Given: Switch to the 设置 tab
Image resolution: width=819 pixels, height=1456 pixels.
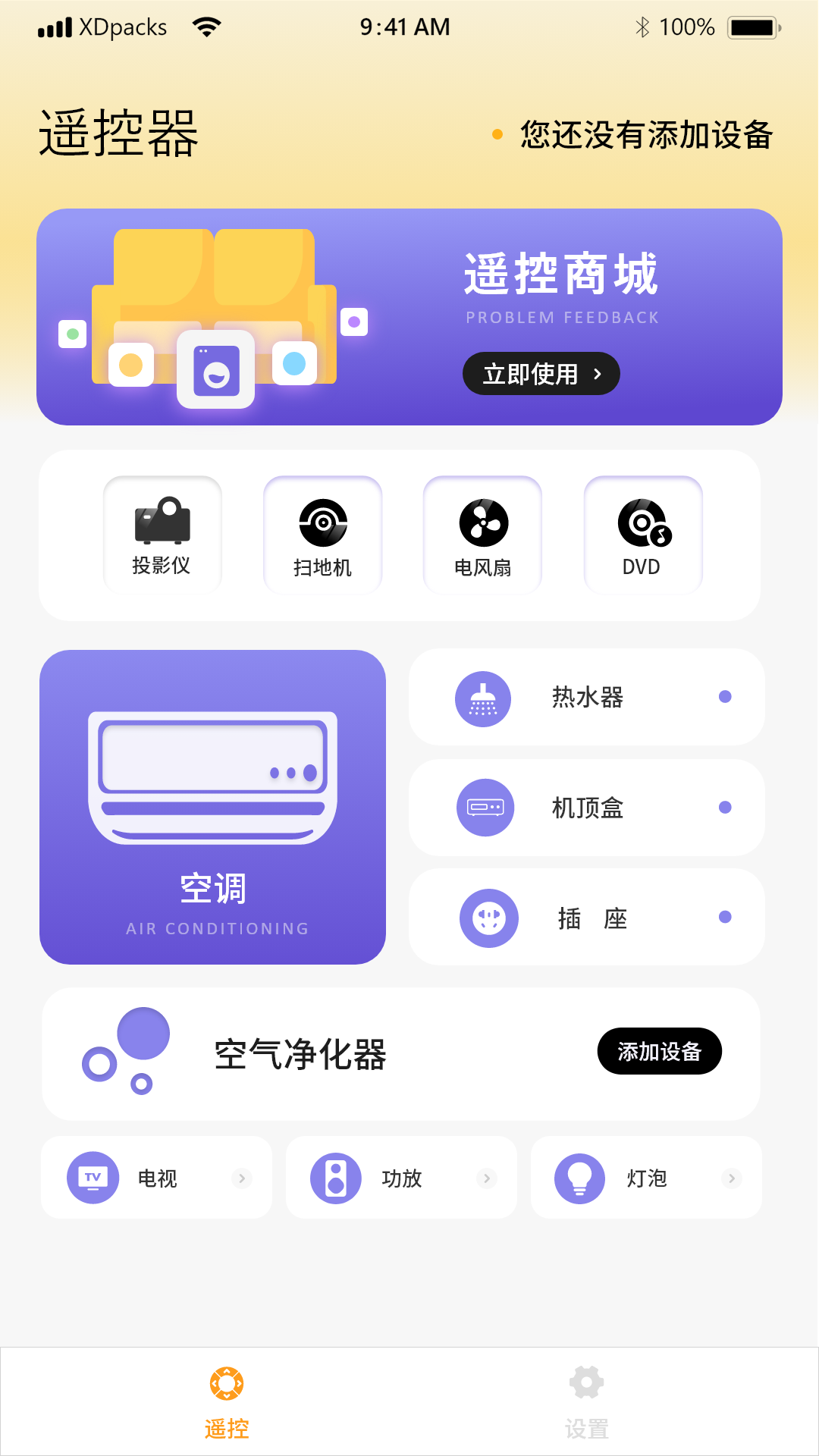Looking at the screenshot, I should point(586,1399).
